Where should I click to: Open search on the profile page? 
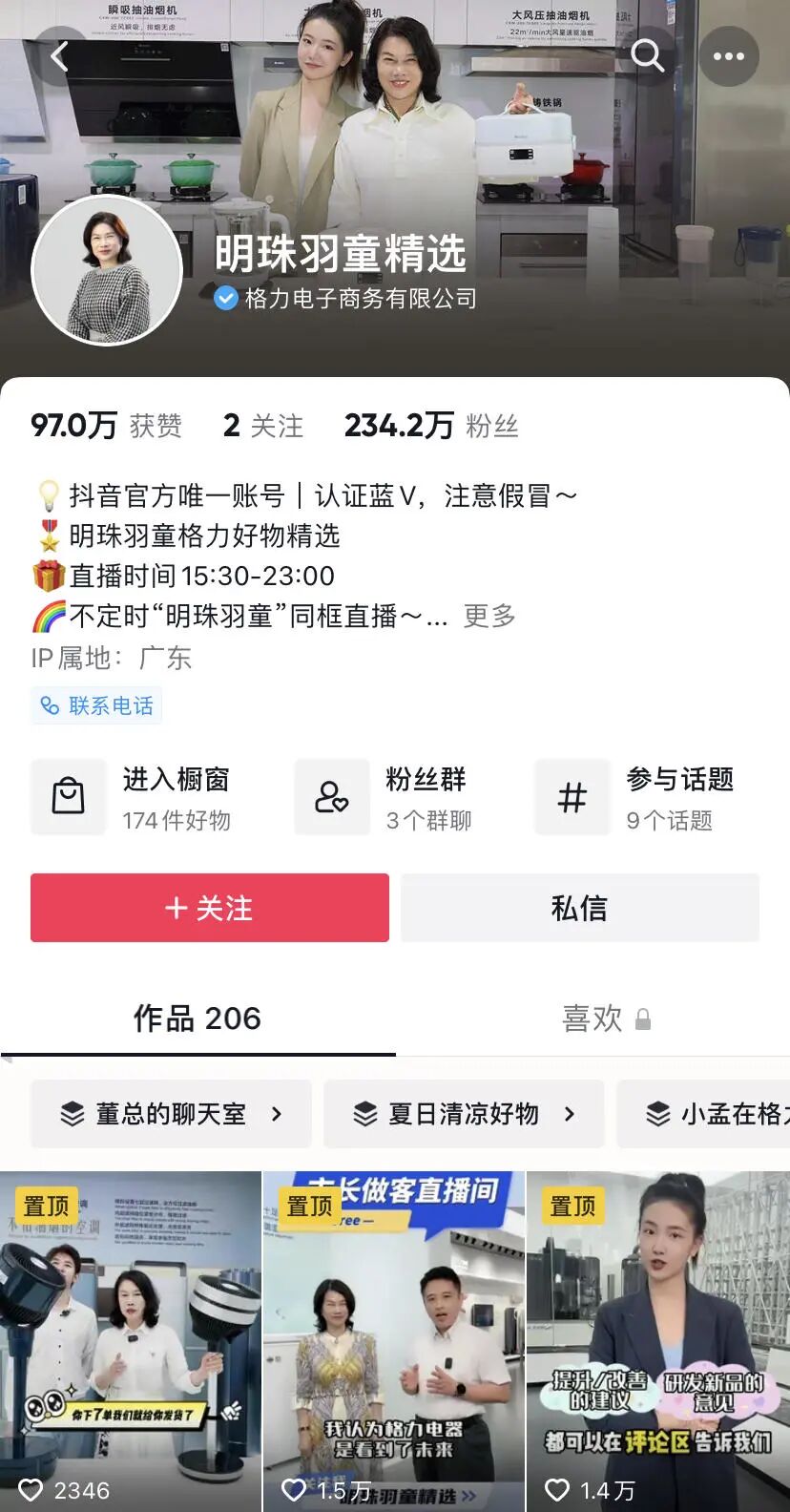(649, 56)
